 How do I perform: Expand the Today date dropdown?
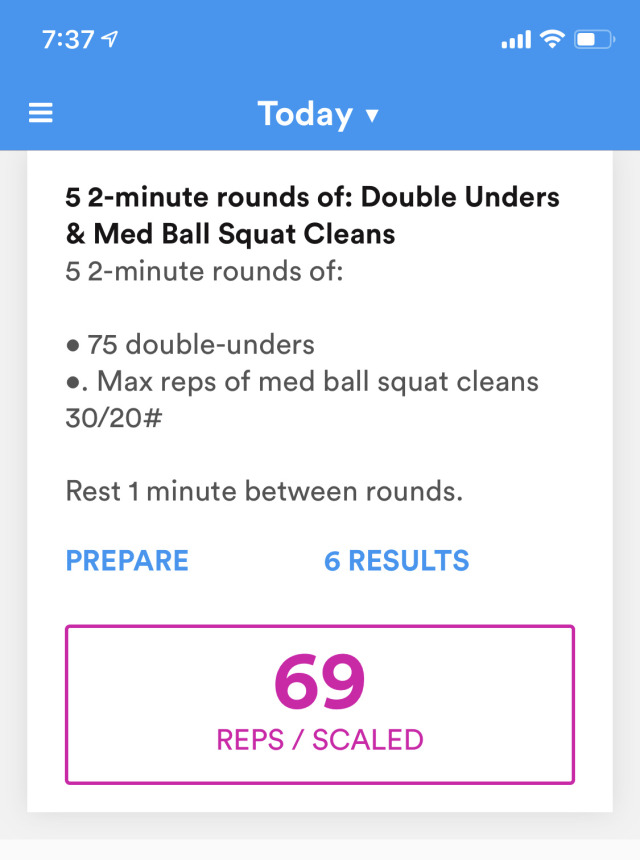pyautogui.click(x=318, y=114)
